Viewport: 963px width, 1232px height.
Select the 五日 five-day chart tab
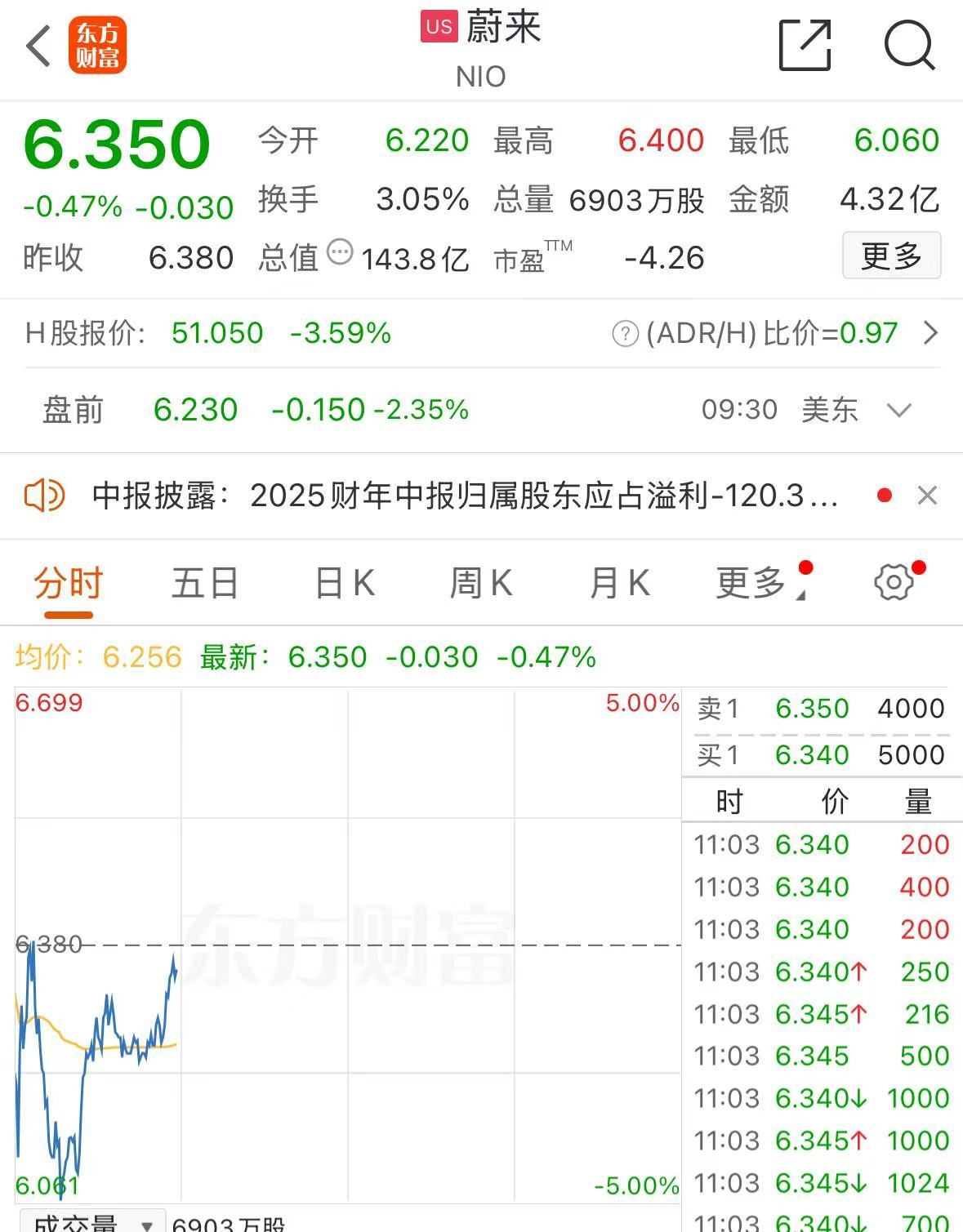pos(205,582)
